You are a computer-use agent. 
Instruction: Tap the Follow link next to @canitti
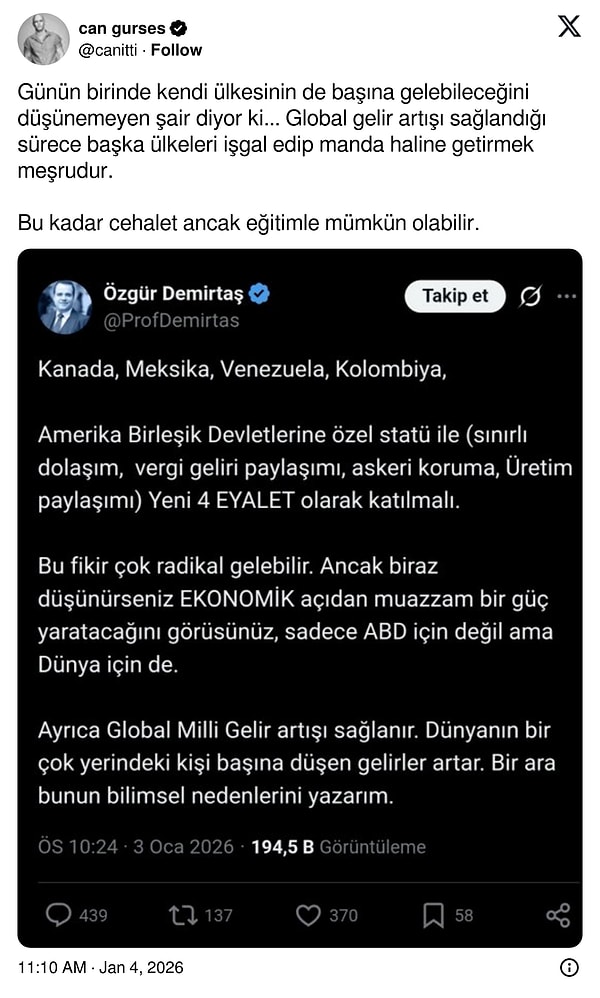pos(176,50)
